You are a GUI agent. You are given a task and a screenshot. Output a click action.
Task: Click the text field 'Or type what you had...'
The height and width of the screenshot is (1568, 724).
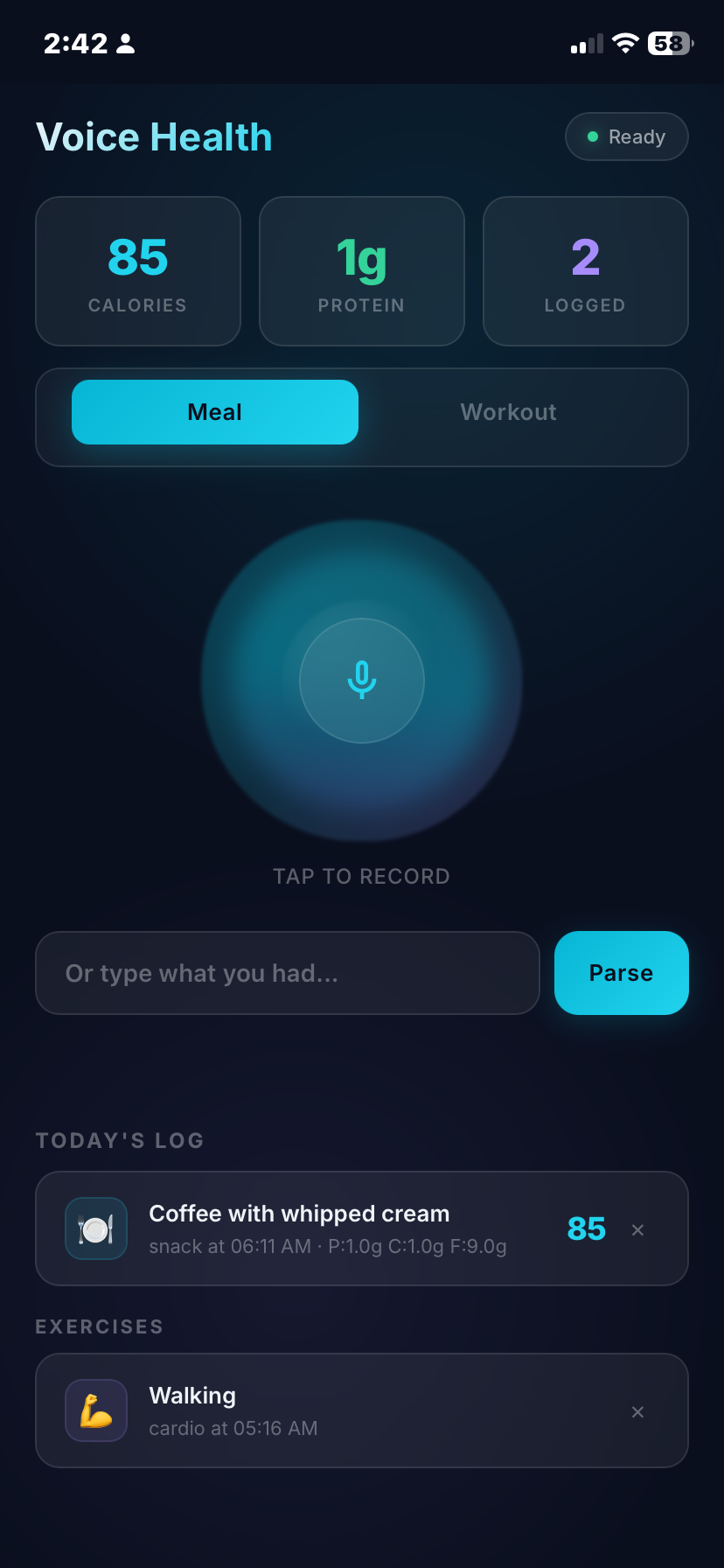pos(288,972)
